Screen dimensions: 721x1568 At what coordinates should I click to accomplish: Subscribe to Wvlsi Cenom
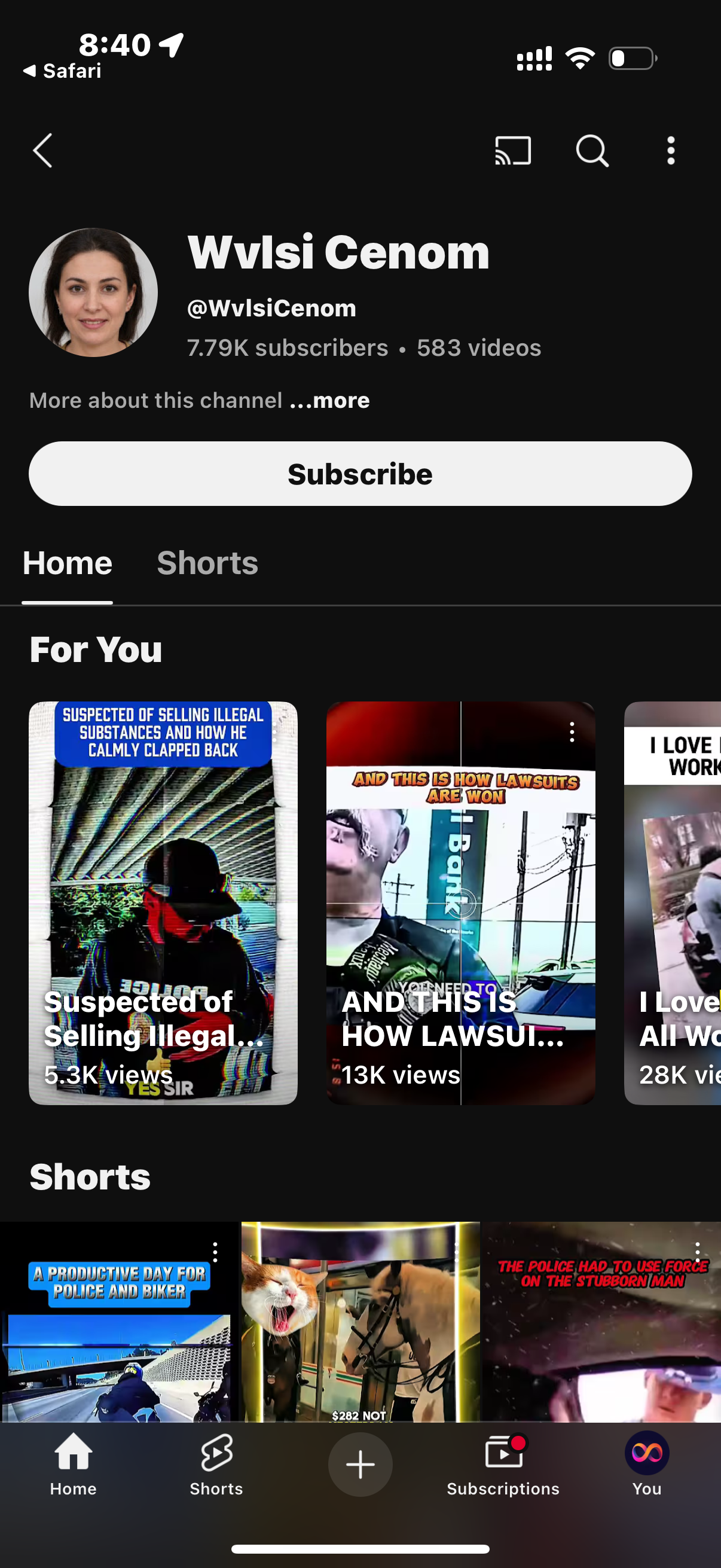click(x=360, y=474)
